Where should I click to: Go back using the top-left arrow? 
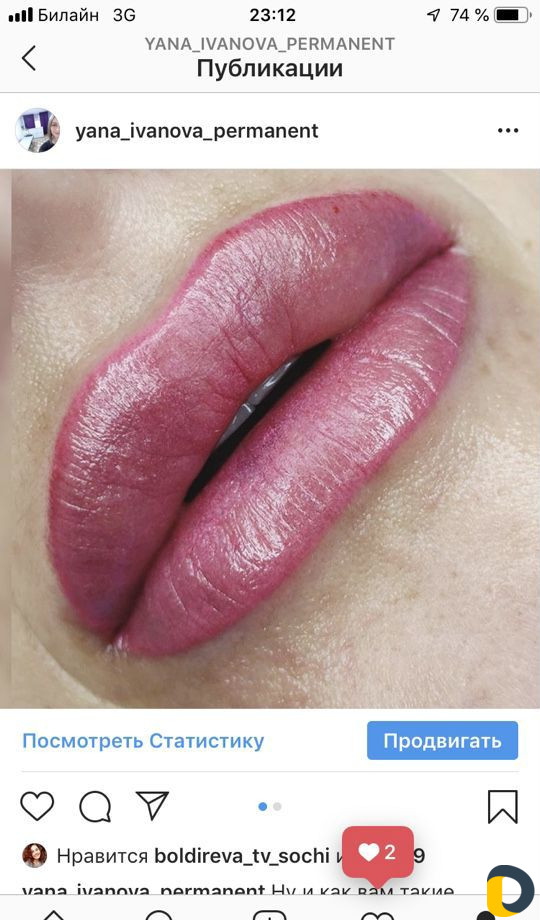click(29, 58)
